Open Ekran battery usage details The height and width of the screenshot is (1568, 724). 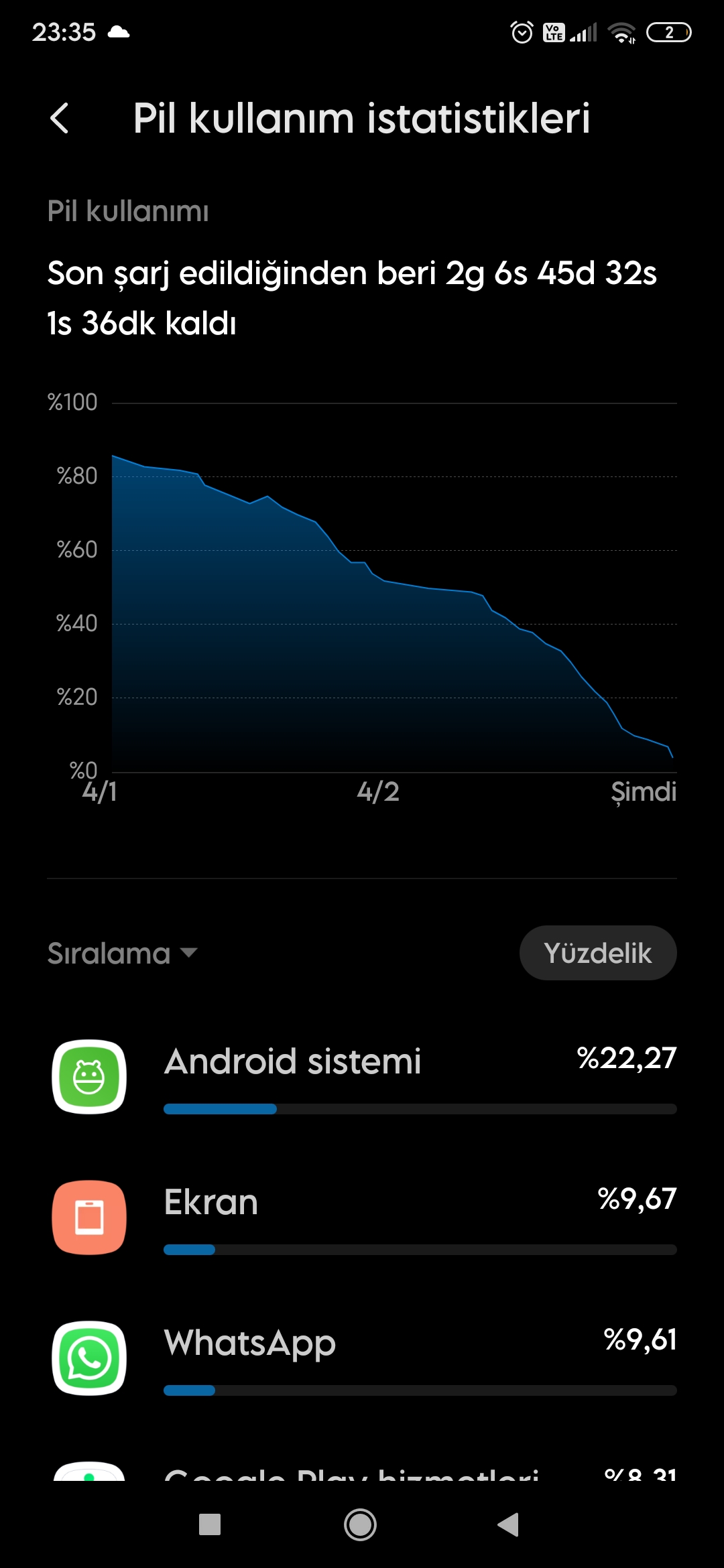(x=362, y=1218)
